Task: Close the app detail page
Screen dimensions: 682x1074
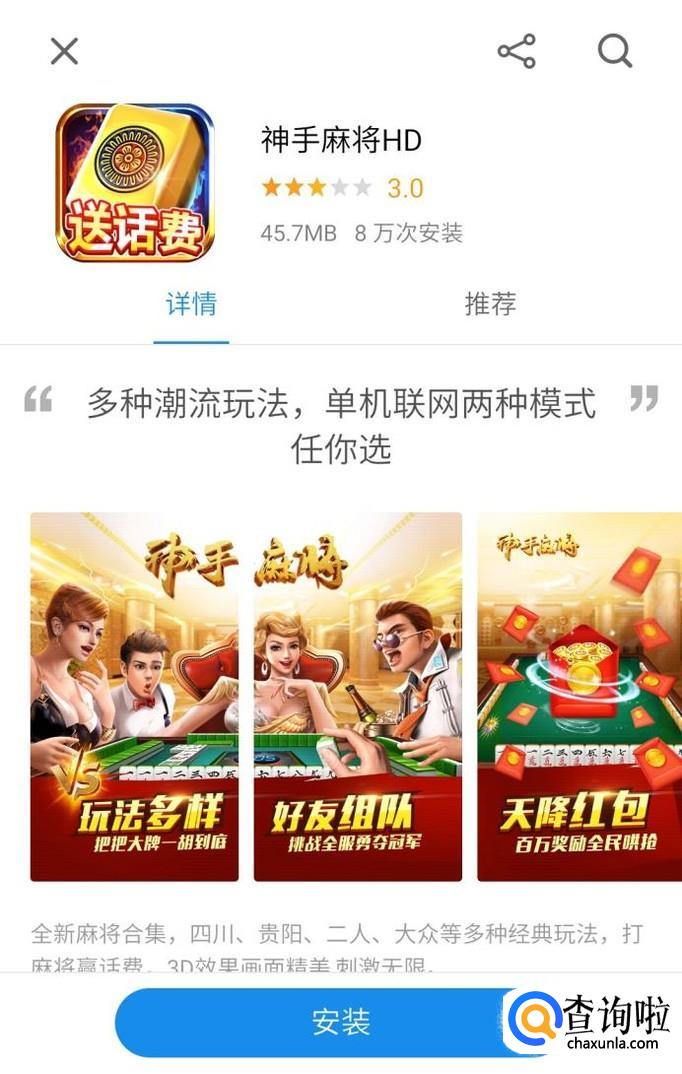Action: (64, 51)
